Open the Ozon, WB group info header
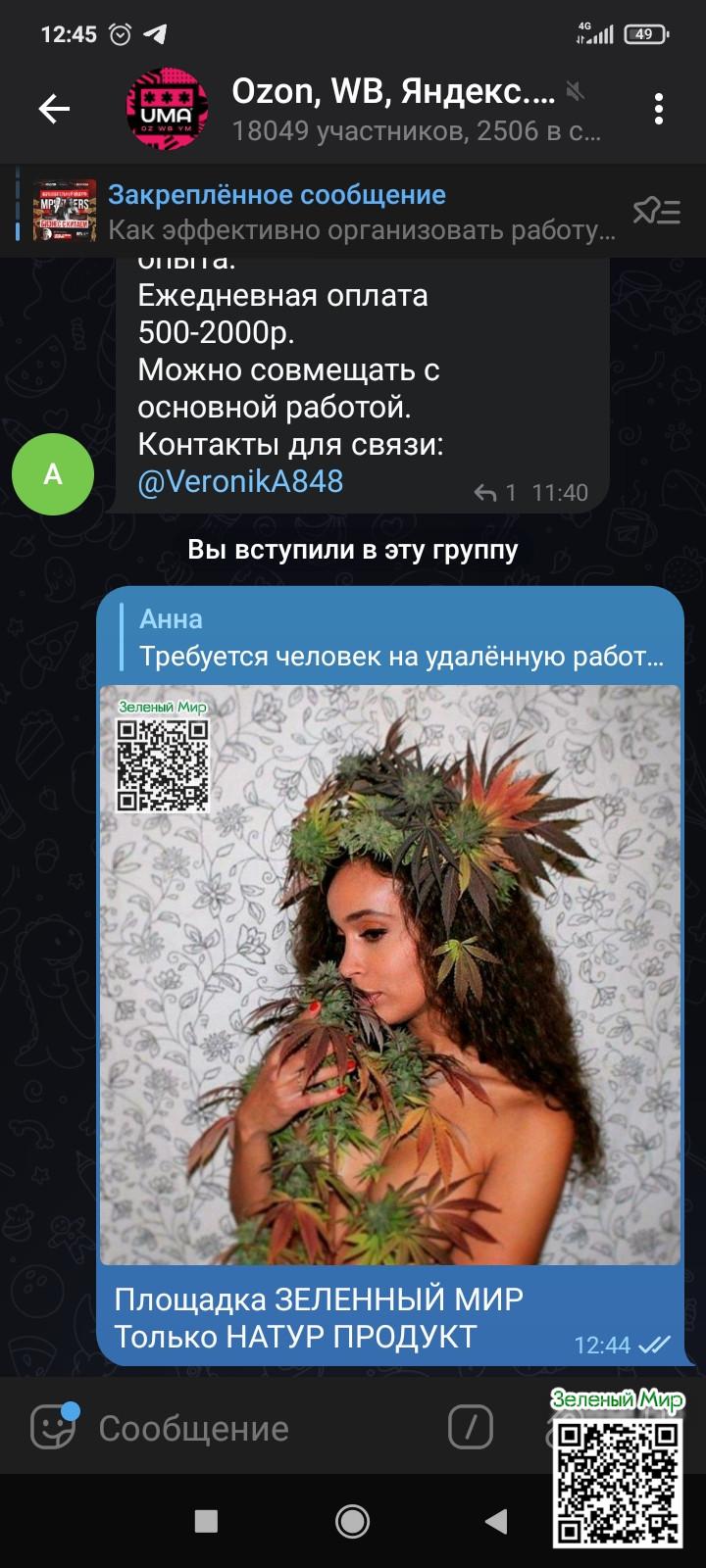The width and height of the screenshot is (706, 1568). [x=392, y=109]
